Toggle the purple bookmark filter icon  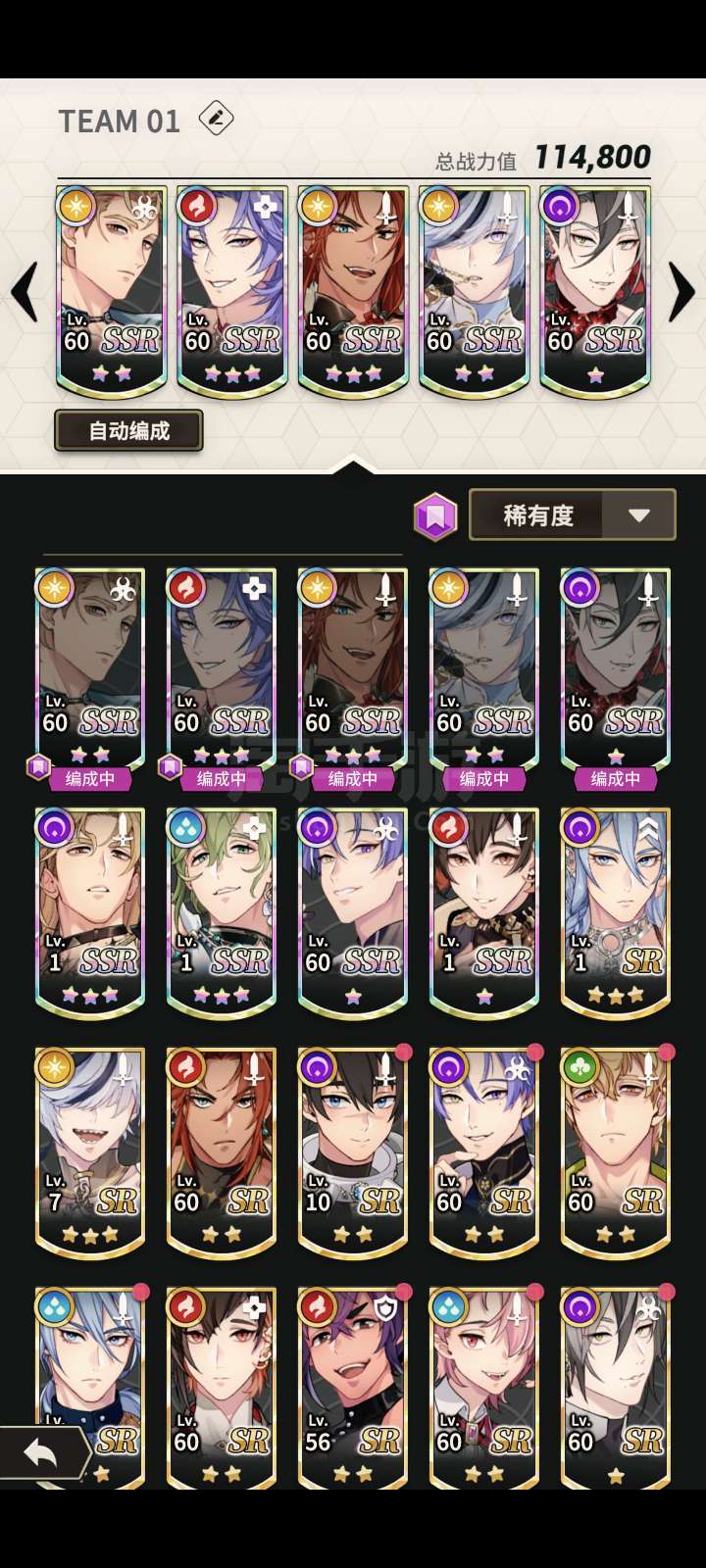[435, 515]
